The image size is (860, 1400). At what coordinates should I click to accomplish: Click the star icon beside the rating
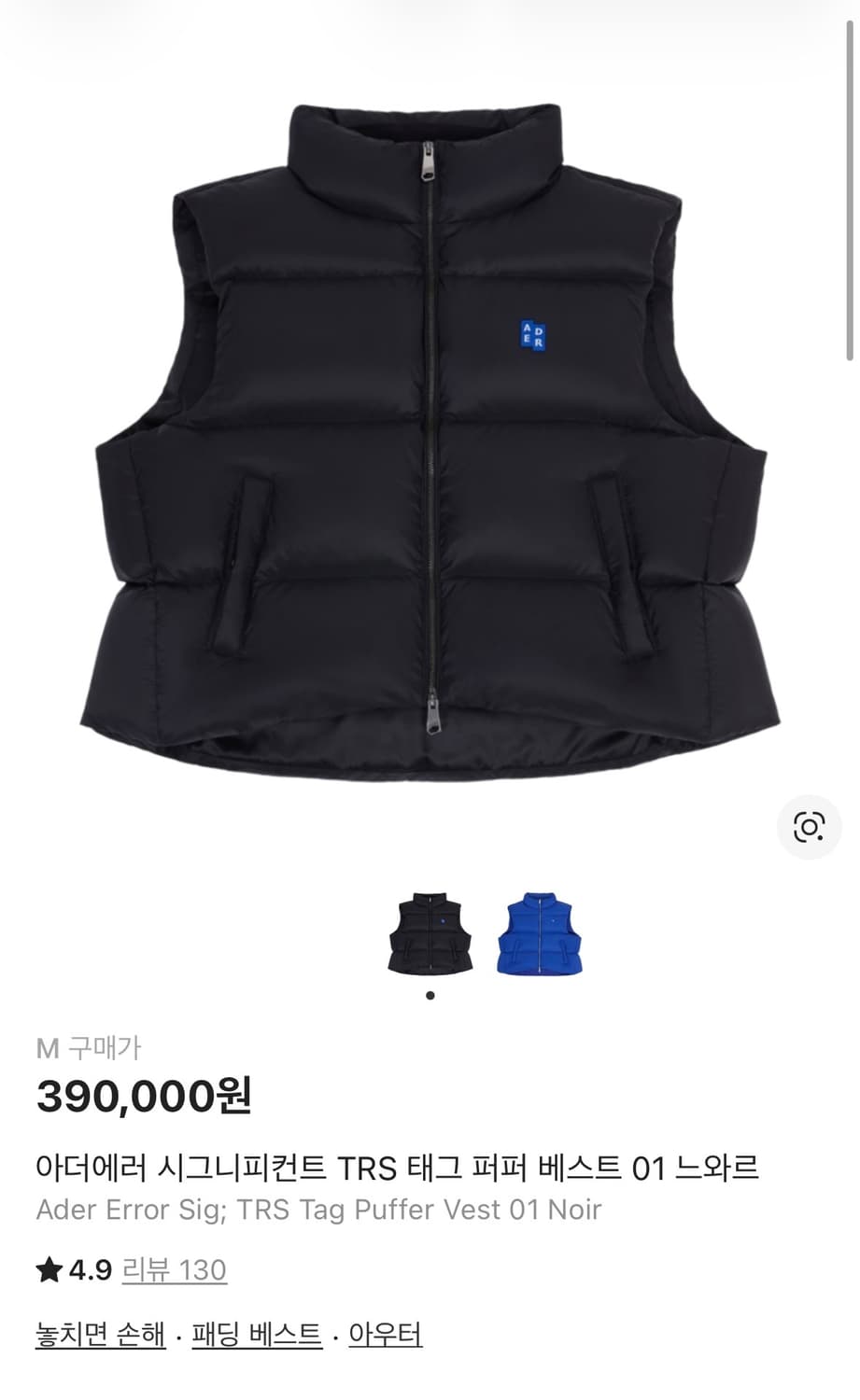48,1269
